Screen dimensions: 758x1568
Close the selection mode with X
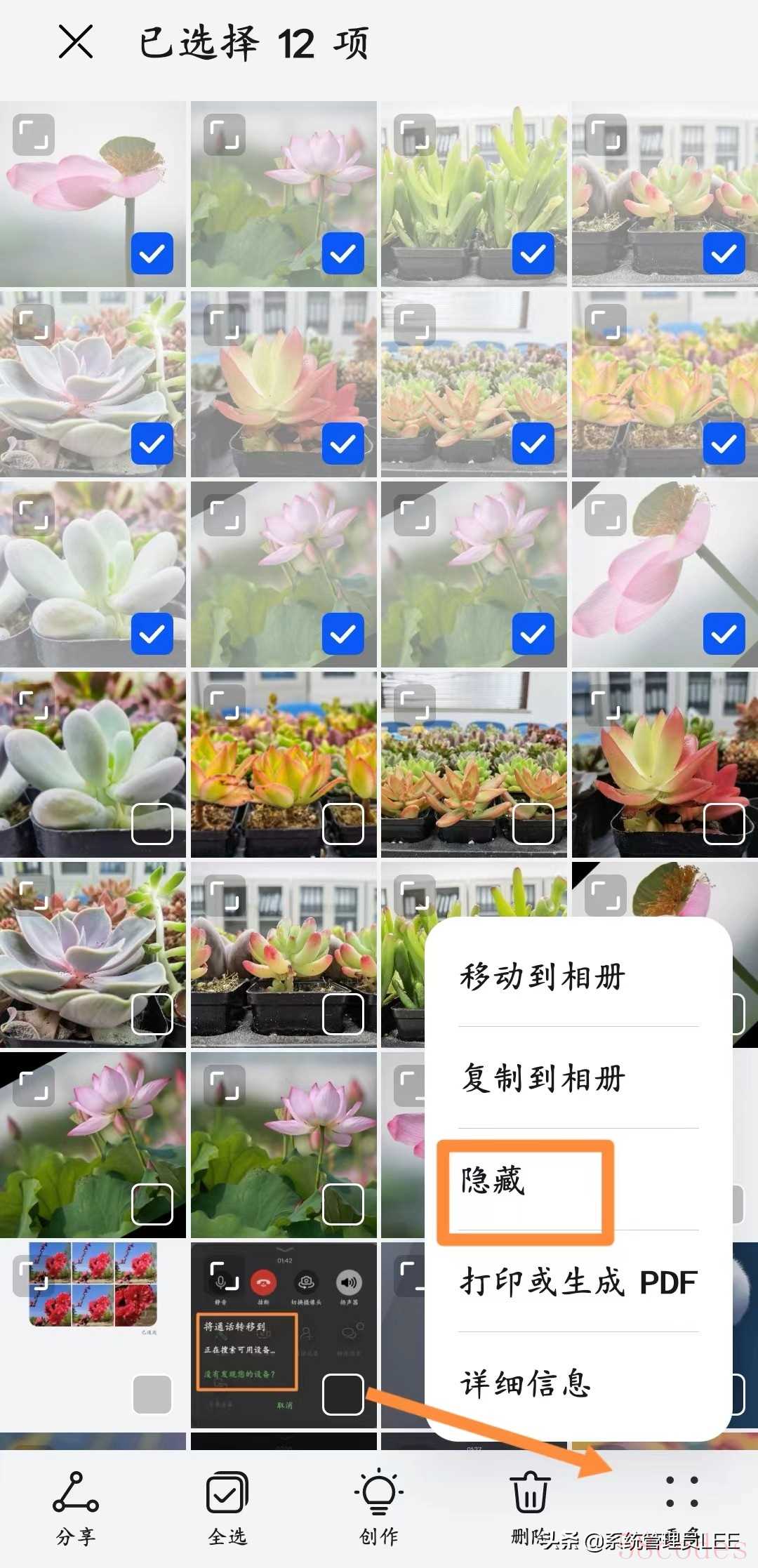coord(76,42)
